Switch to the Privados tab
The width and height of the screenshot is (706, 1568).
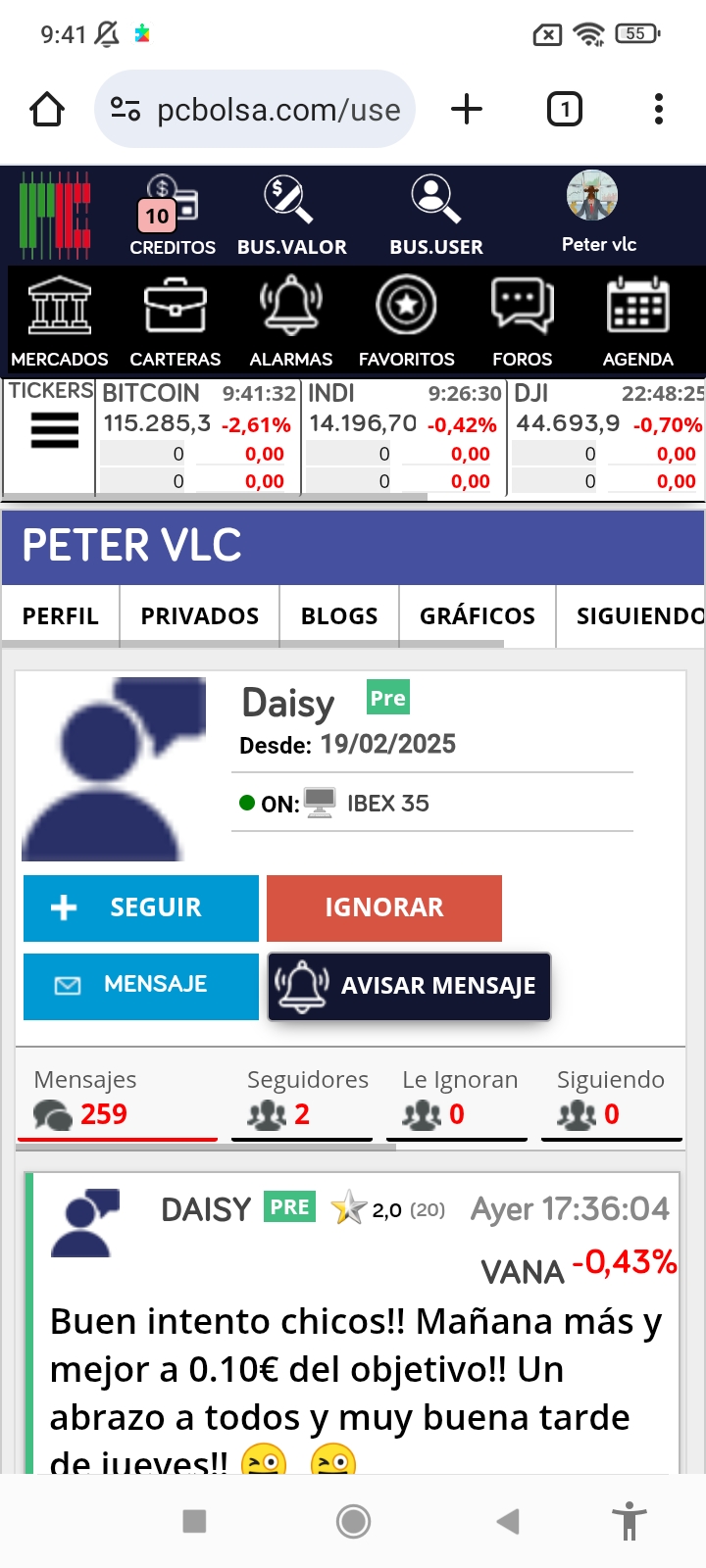click(x=200, y=615)
